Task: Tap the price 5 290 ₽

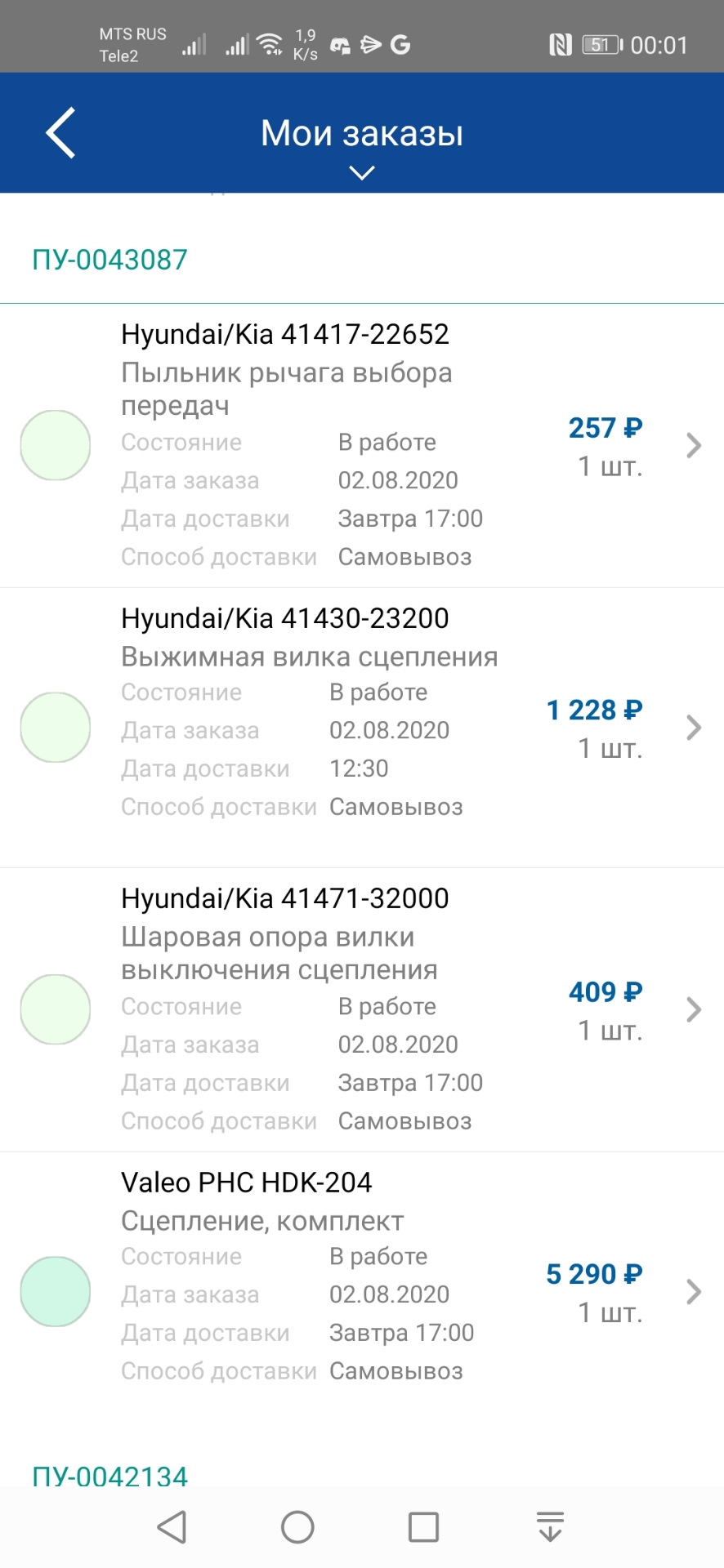Action: [x=594, y=1274]
